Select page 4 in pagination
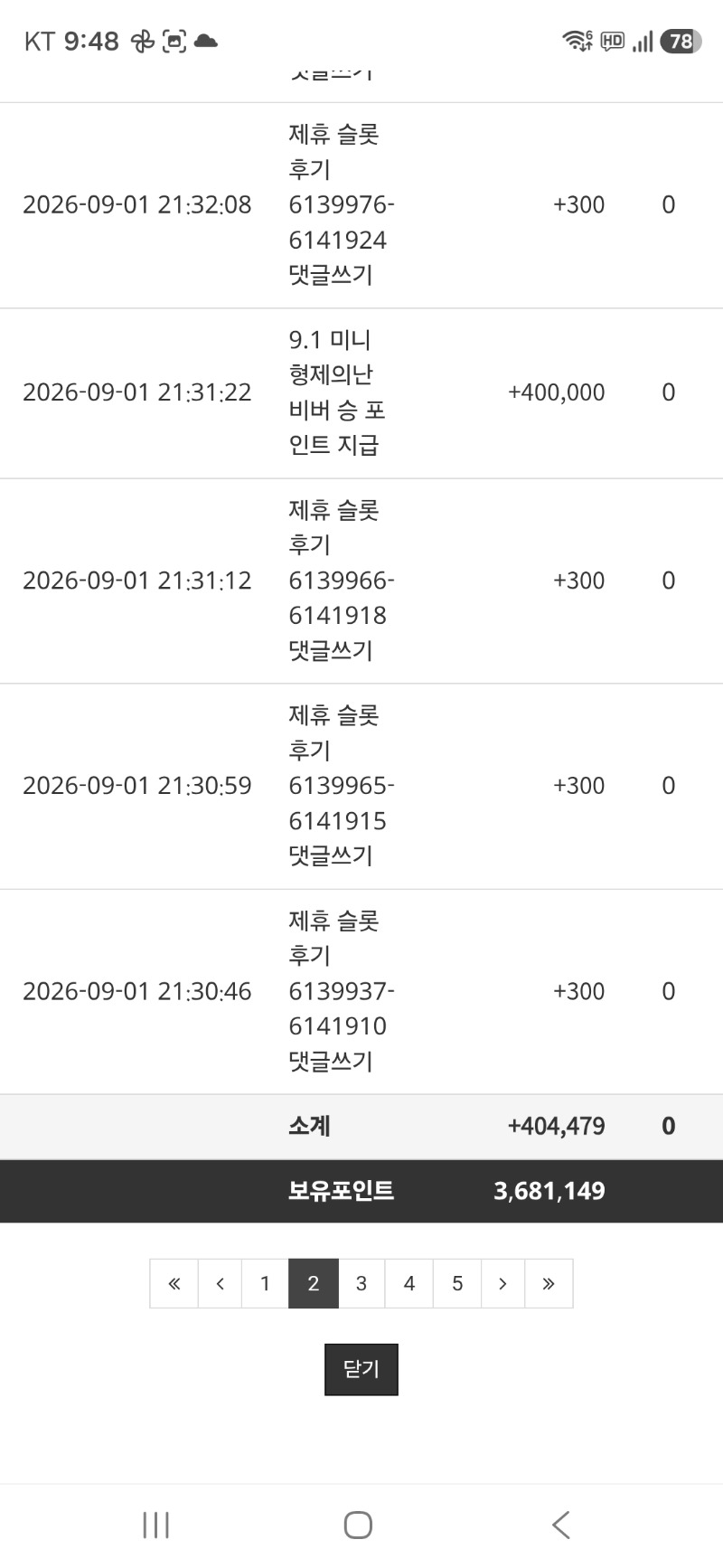723x1568 pixels. [x=409, y=1283]
